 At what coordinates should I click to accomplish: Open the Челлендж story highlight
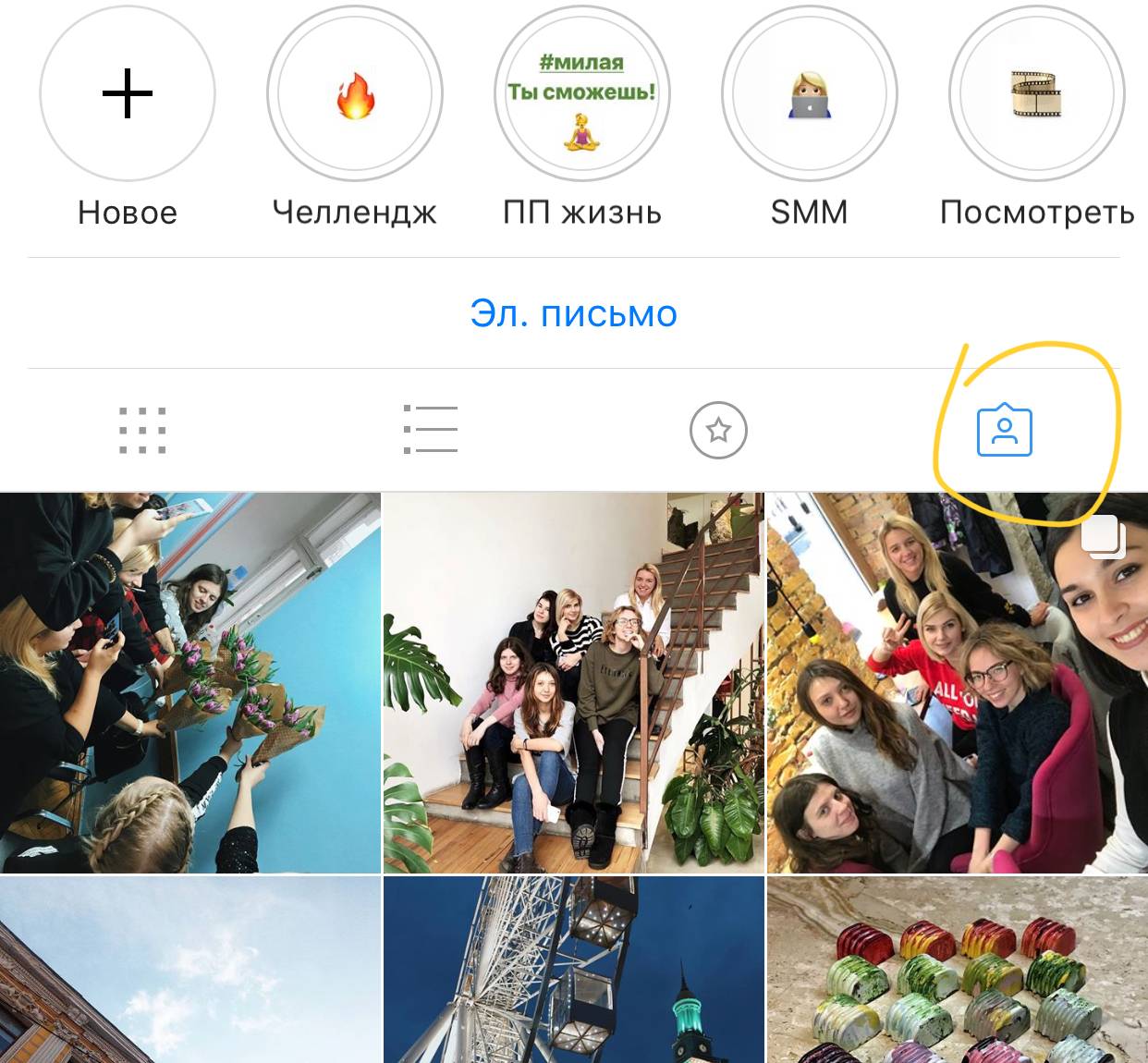coord(355,93)
